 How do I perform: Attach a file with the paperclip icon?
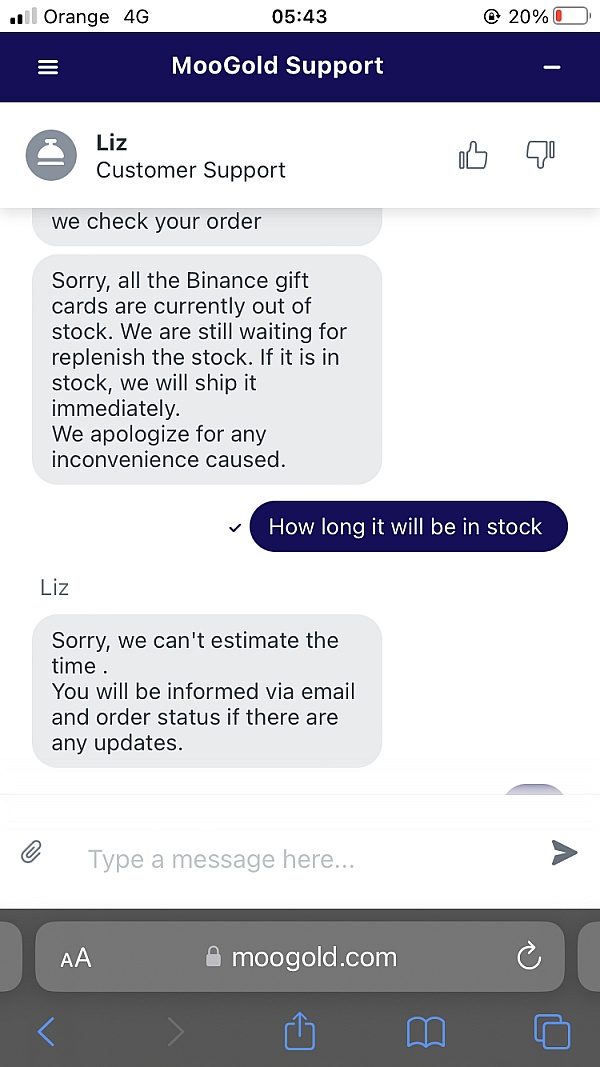pyautogui.click(x=31, y=851)
